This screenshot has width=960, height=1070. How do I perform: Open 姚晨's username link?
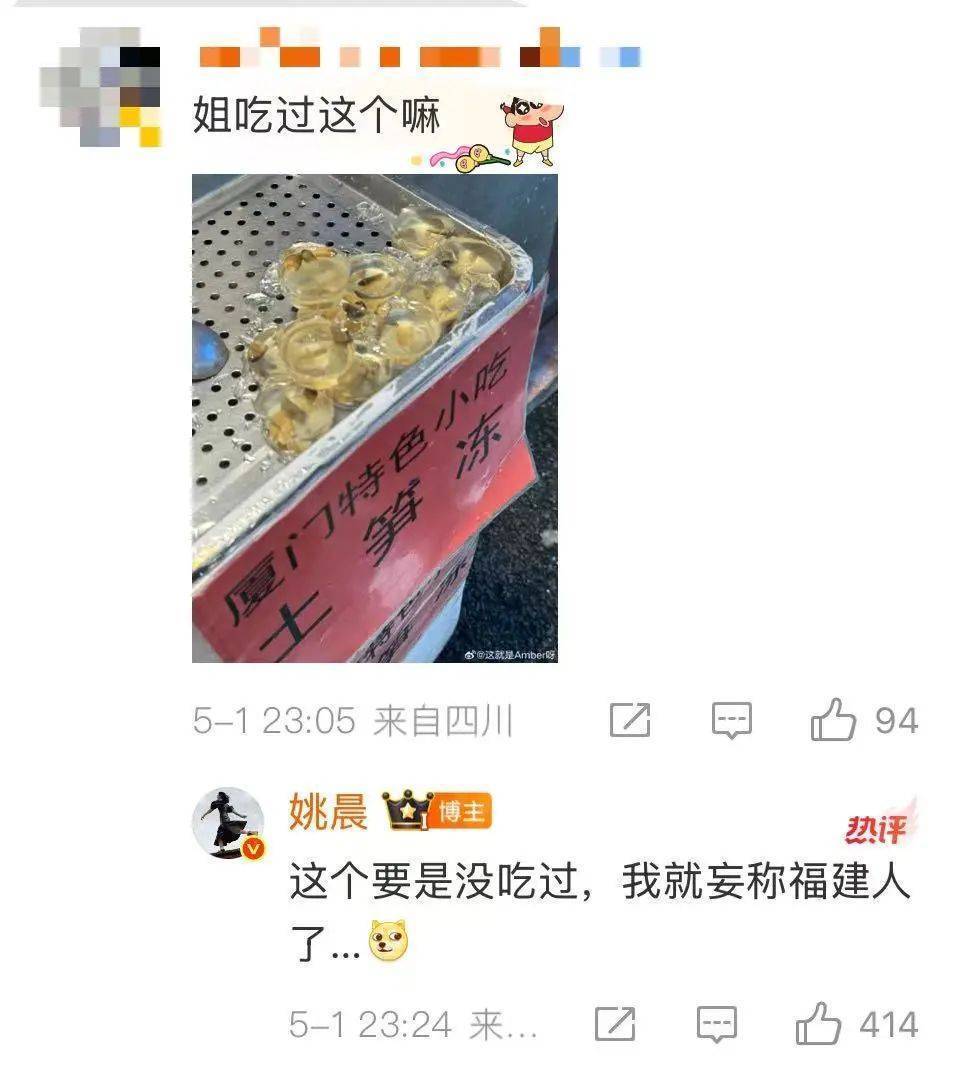[327, 813]
